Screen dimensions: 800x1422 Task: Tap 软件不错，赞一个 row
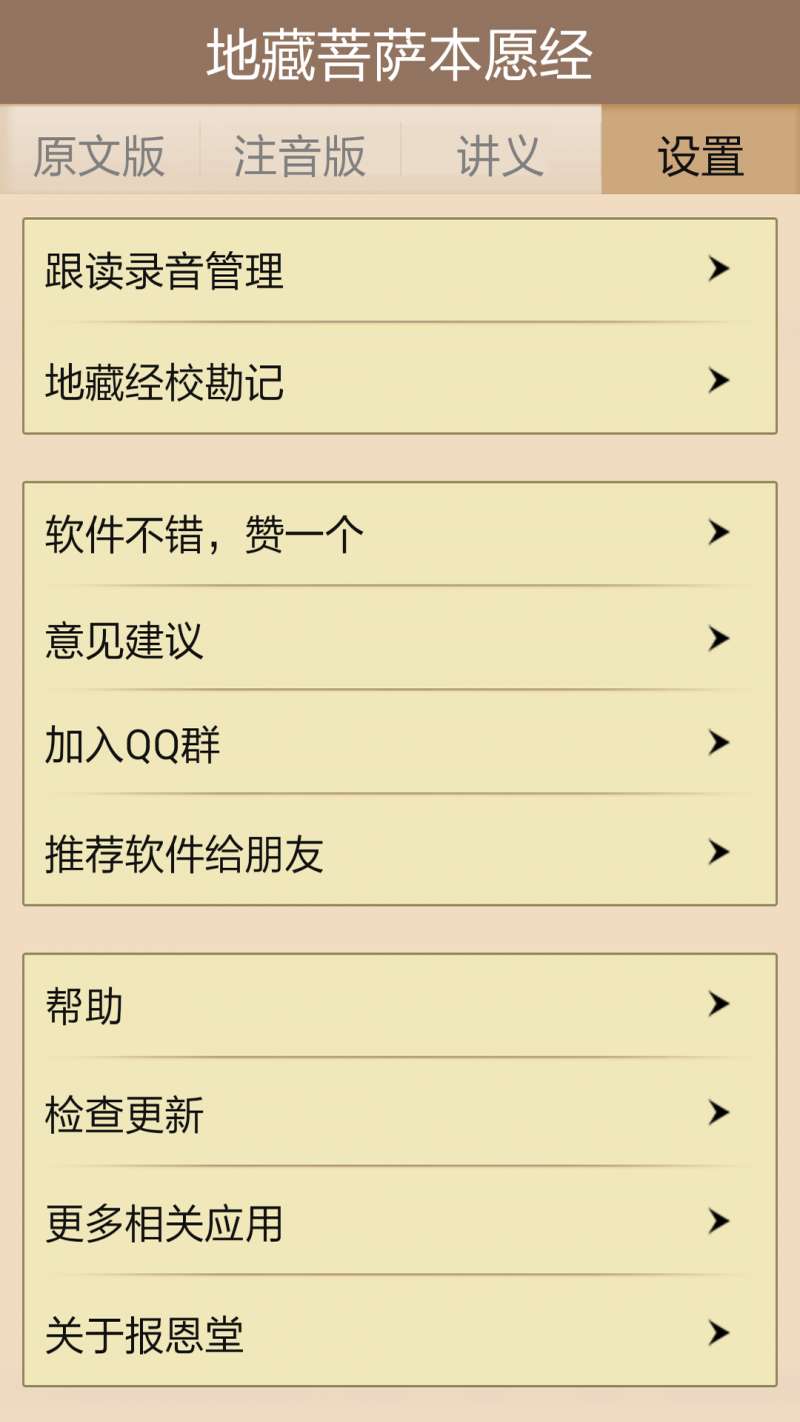point(400,535)
